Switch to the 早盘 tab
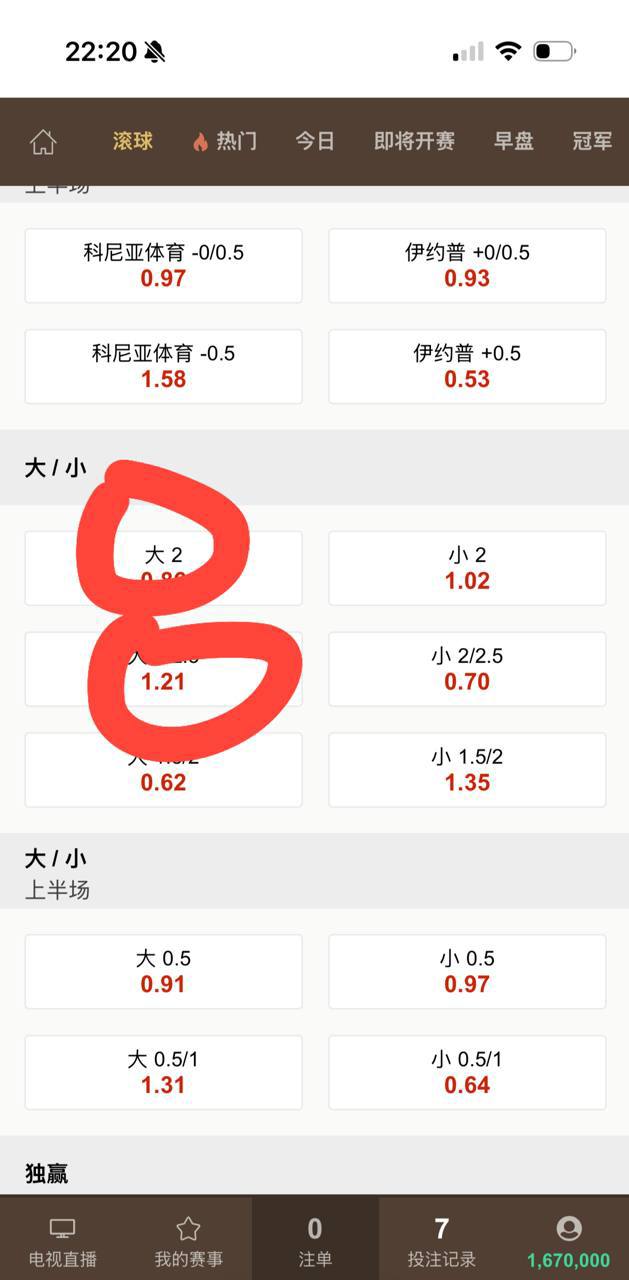This screenshot has height=1280, width=629. click(x=513, y=141)
